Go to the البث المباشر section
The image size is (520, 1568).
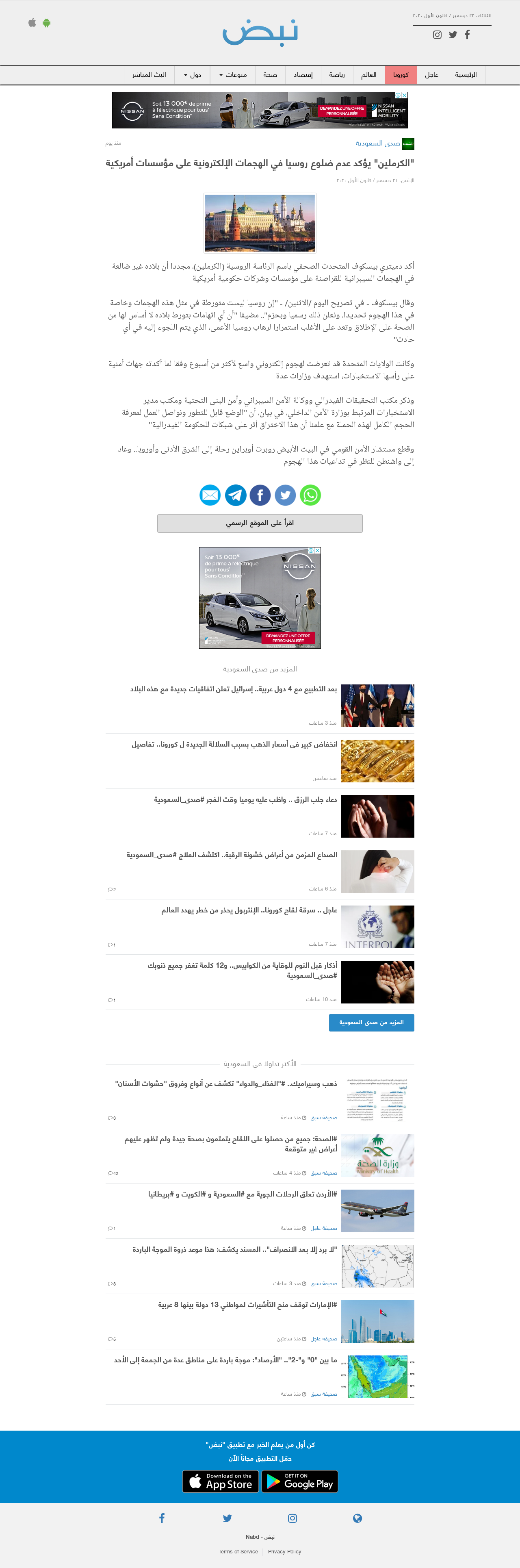pyautogui.click(x=149, y=75)
